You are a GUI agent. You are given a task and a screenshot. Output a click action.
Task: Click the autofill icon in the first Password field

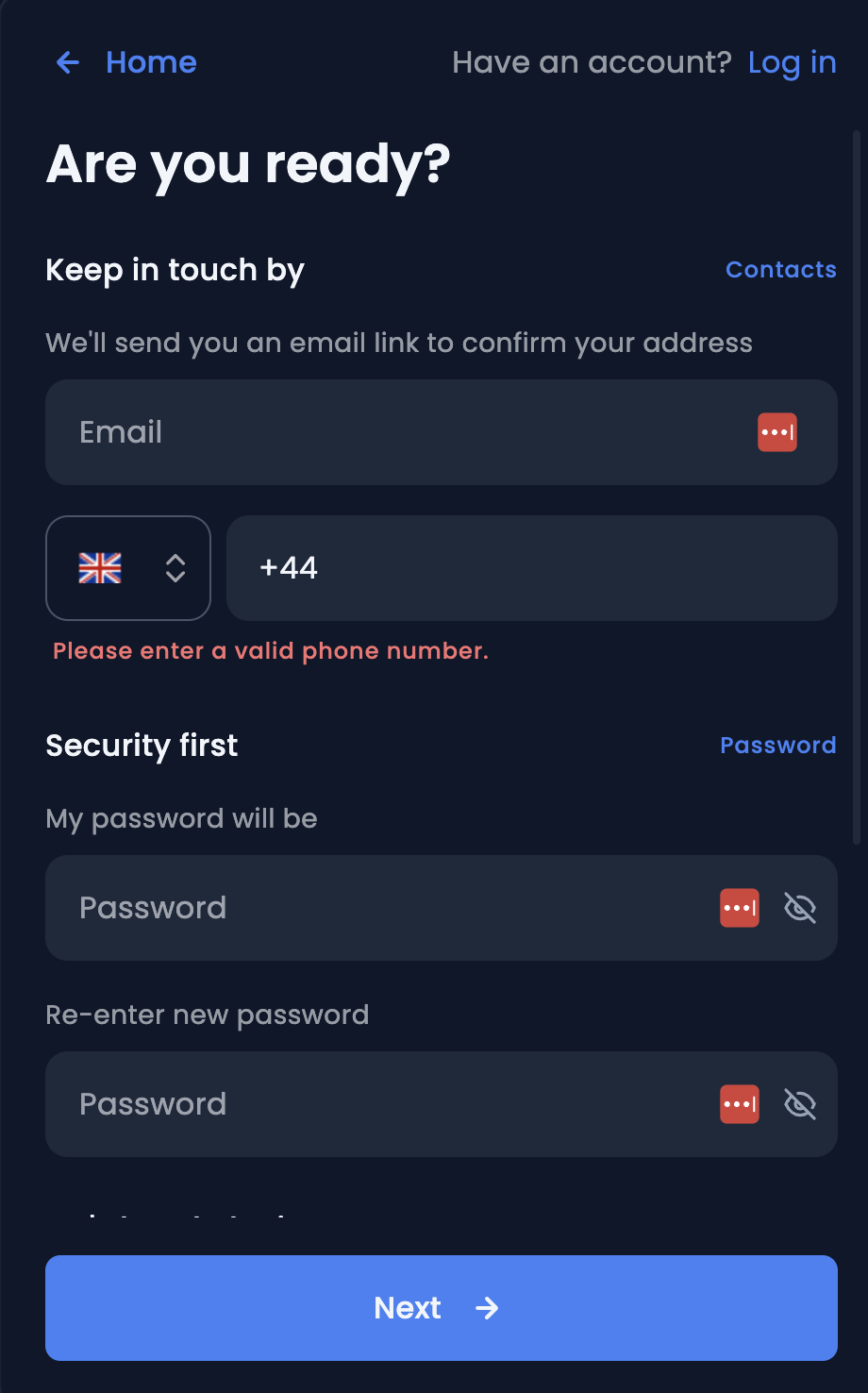point(739,907)
